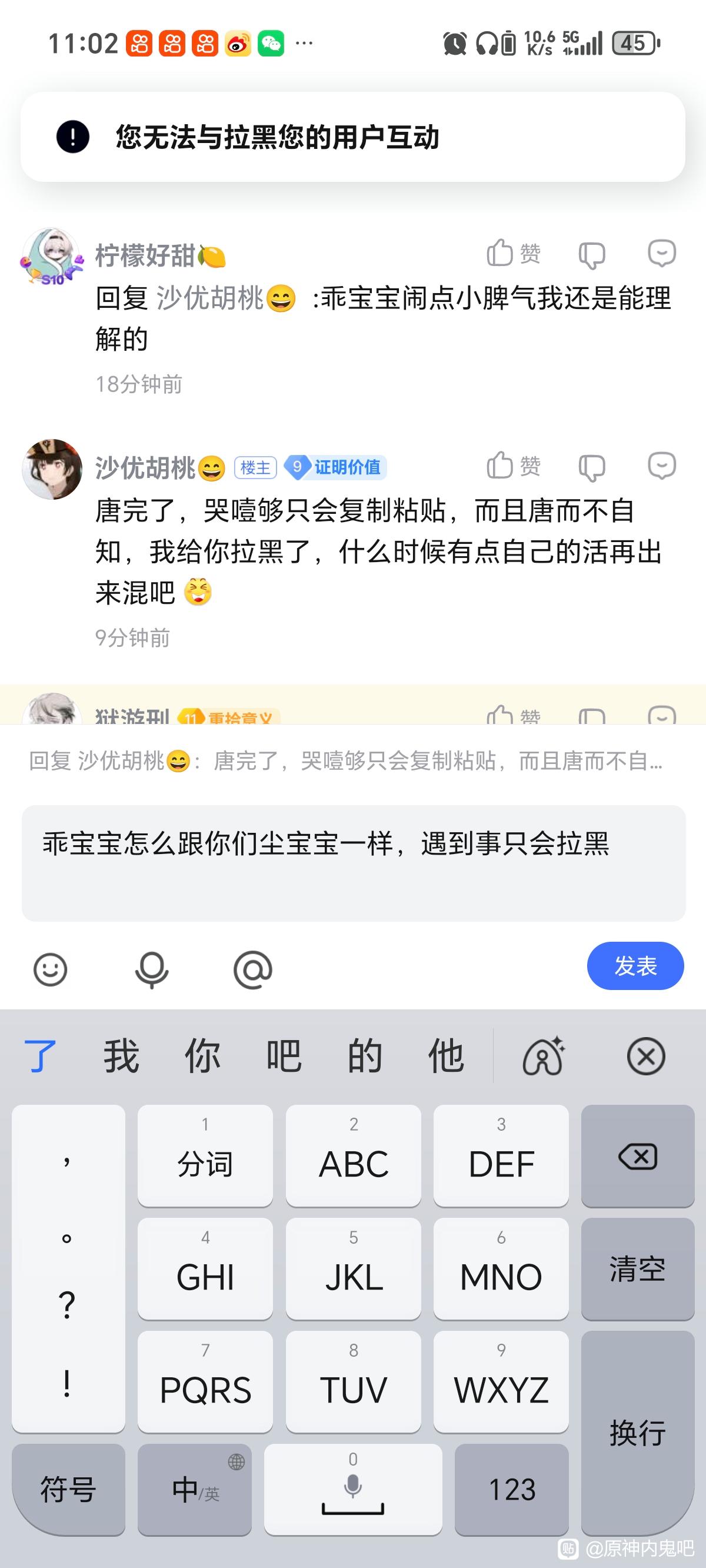Open the 符号 symbols keyboard
706x1568 pixels.
68,1490
